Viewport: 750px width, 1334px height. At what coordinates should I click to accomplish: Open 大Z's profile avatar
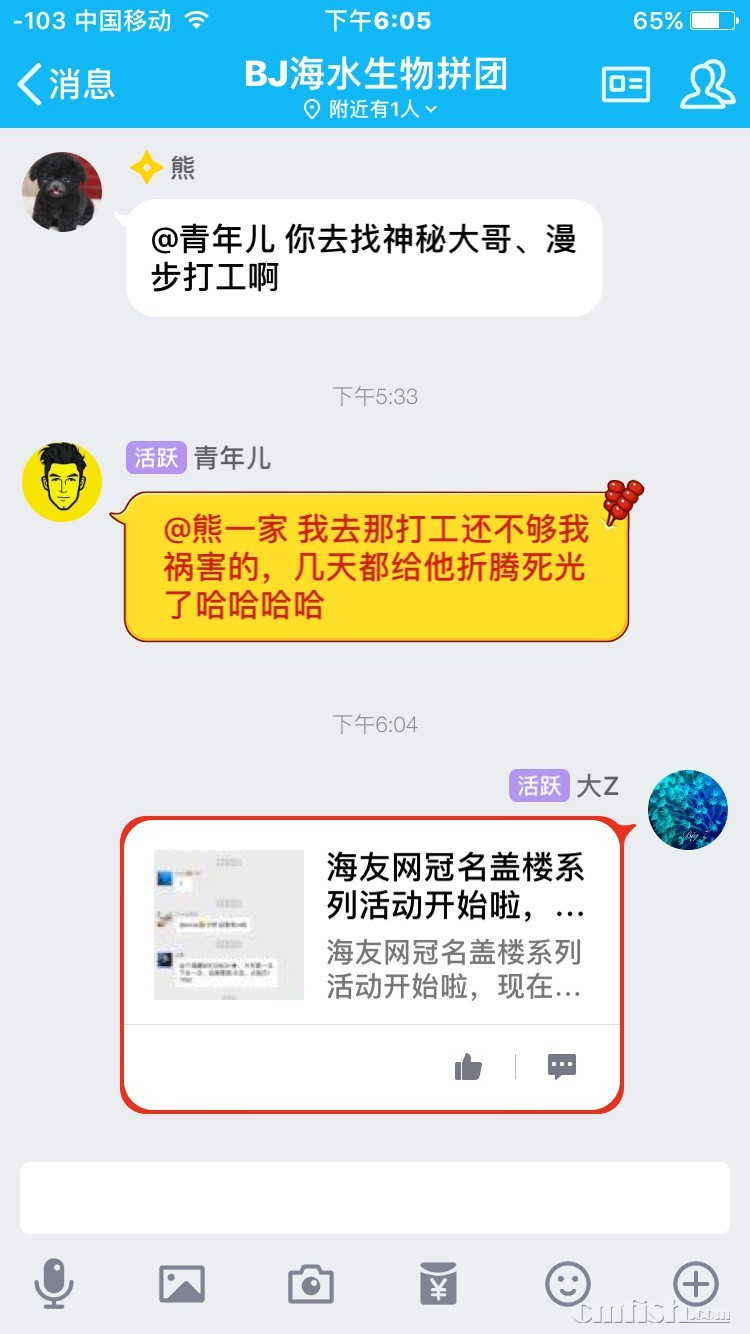coord(687,809)
